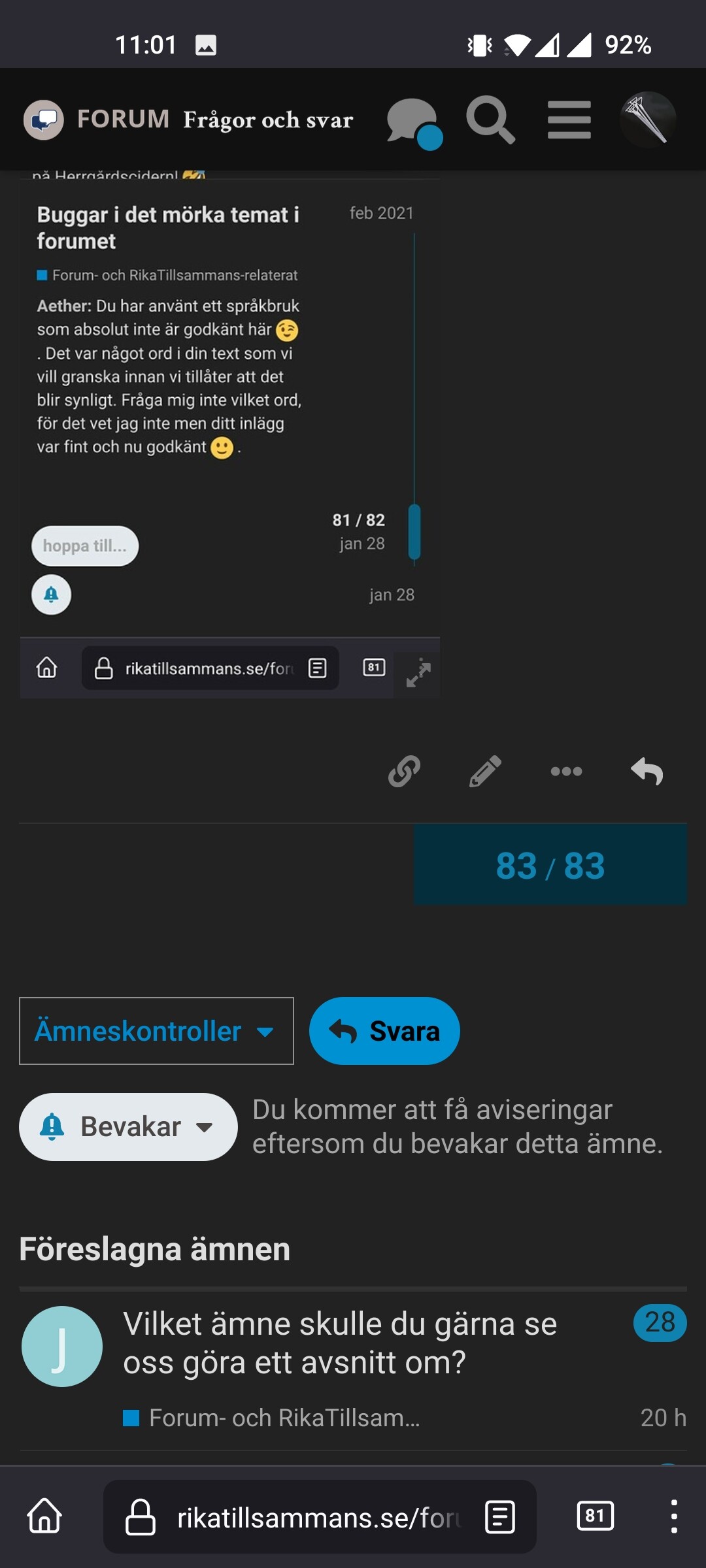Reply to this post with the arrow
The width and height of the screenshot is (706, 1568).
click(647, 771)
